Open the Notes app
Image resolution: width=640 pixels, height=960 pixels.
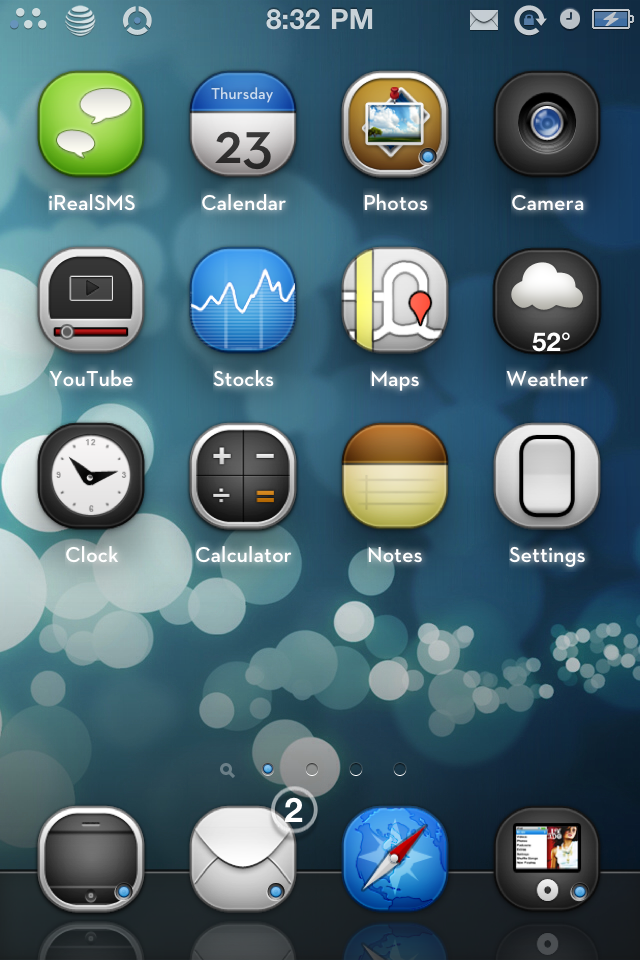395,476
